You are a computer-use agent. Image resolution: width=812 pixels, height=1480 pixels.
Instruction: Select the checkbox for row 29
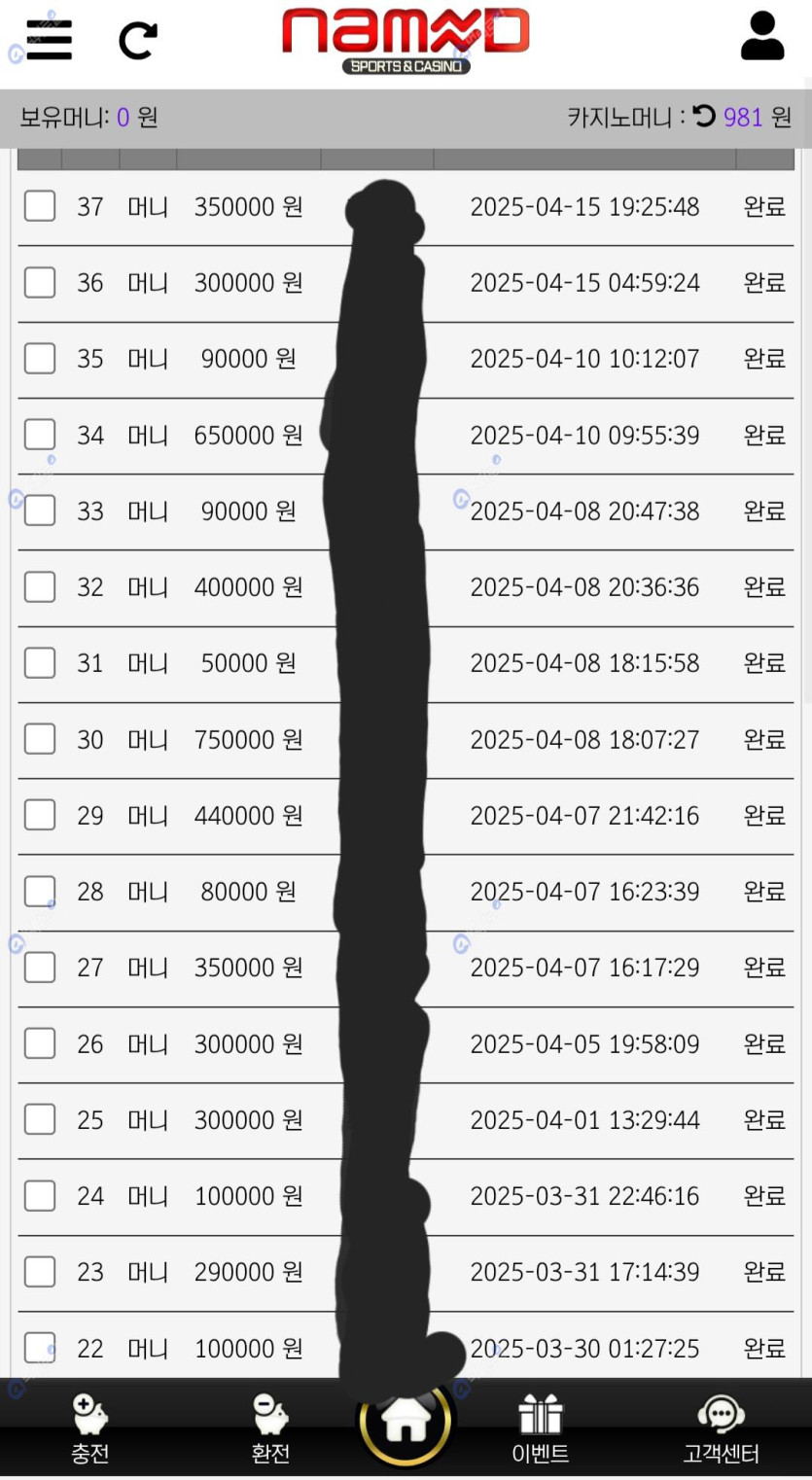(40, 815)
